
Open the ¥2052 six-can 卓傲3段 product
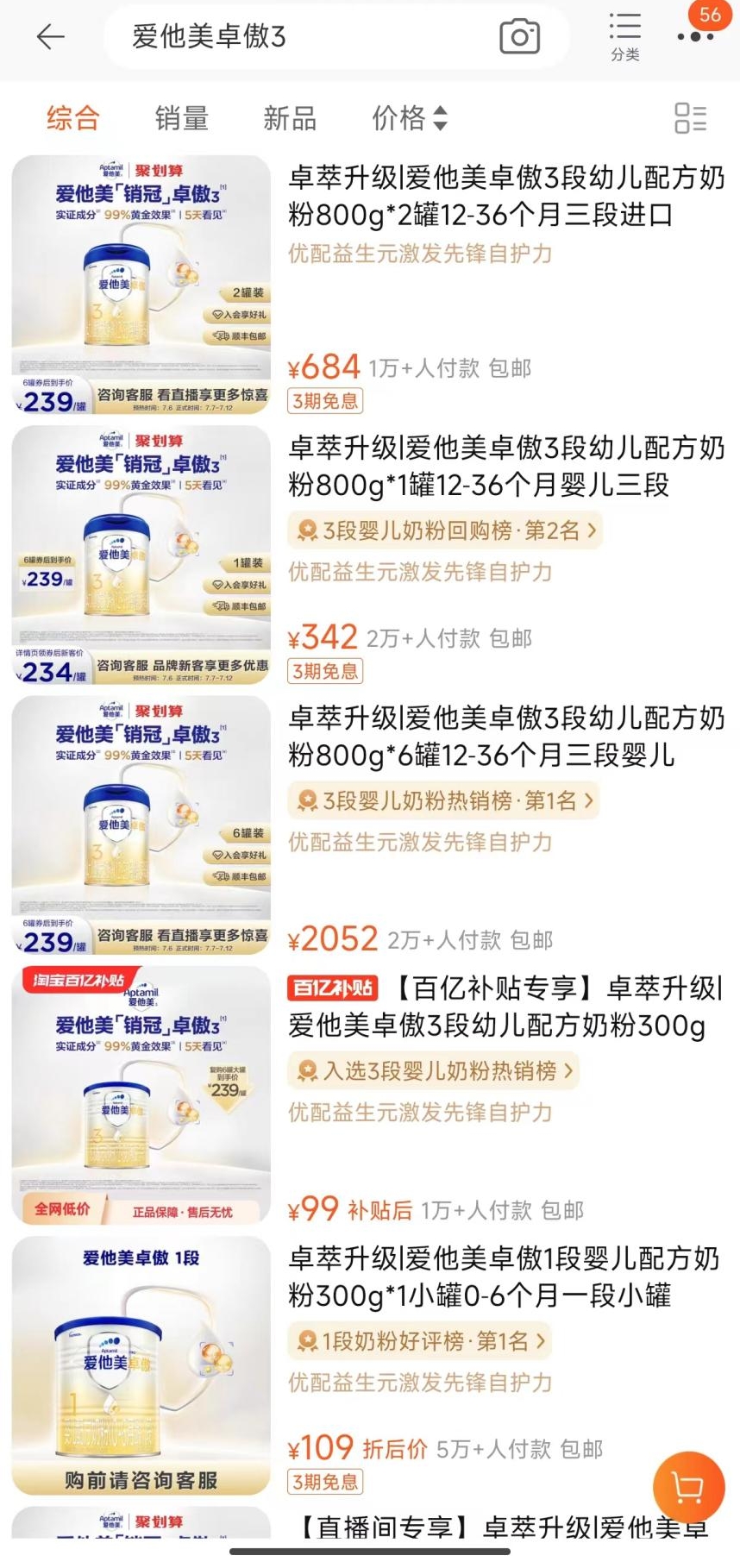point(505,737)
